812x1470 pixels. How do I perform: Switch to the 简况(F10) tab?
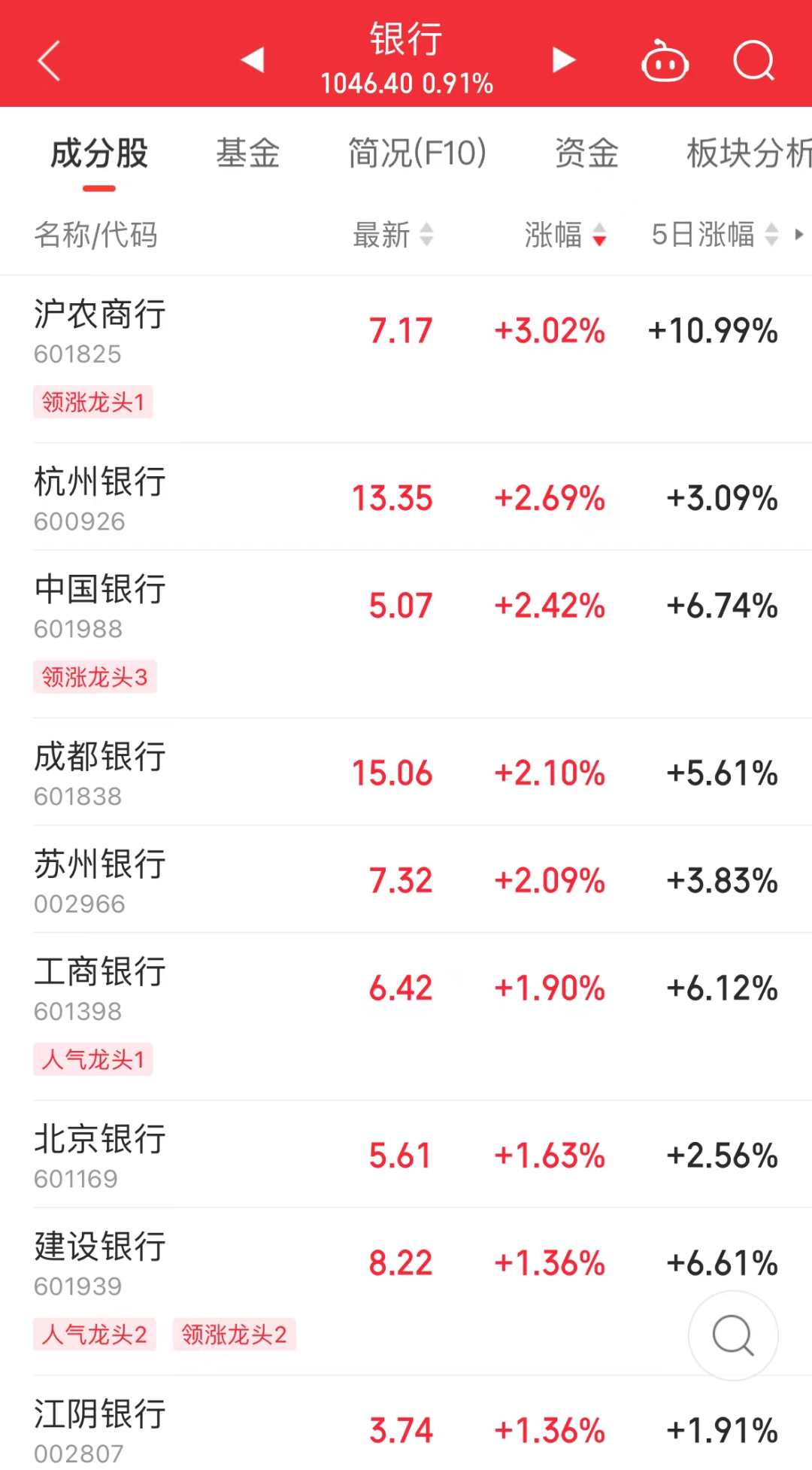point(417,153)
